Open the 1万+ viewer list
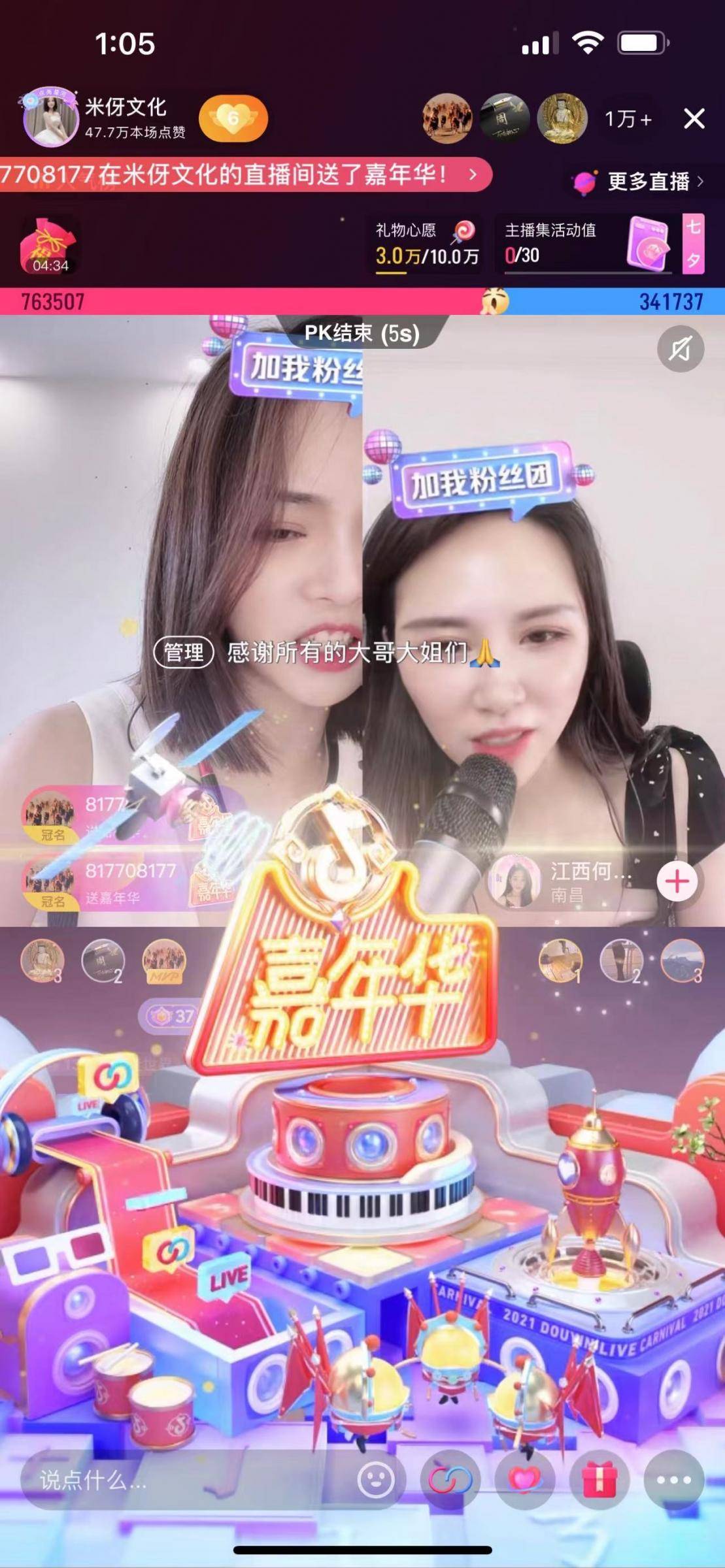This screenshot has height=1568, width=725. pos(628,119)
